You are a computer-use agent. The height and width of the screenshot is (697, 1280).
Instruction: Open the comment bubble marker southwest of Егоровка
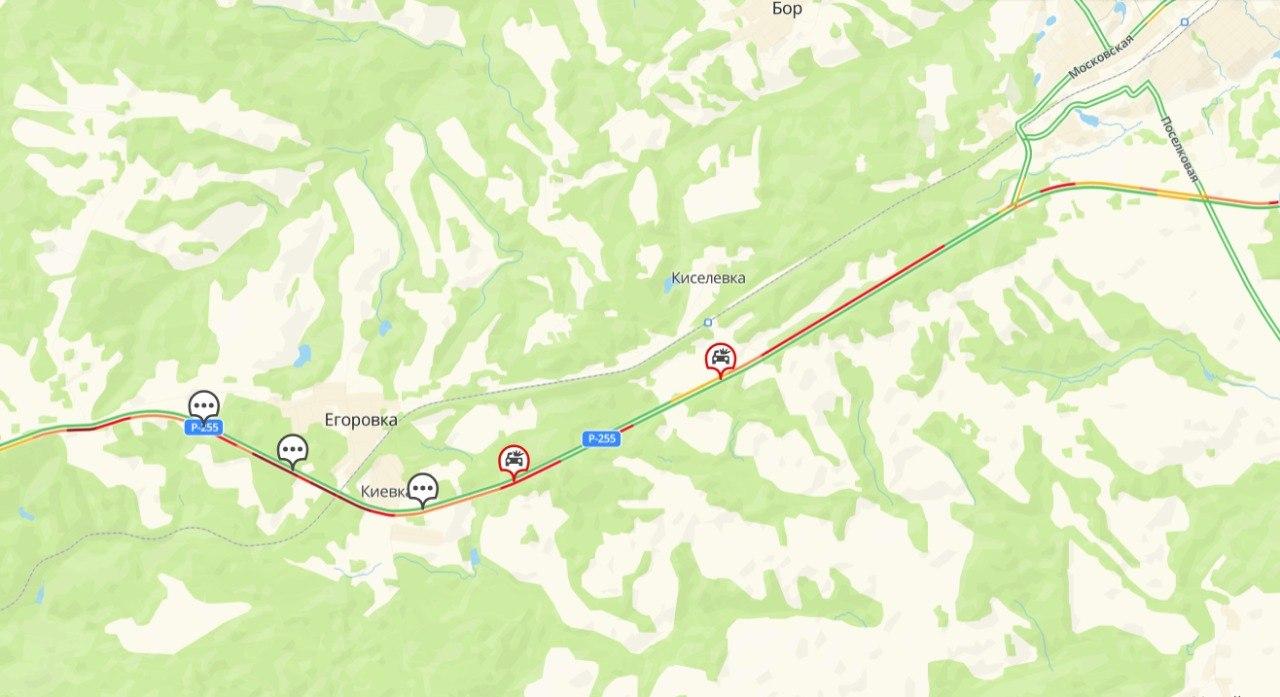(292, 450)
